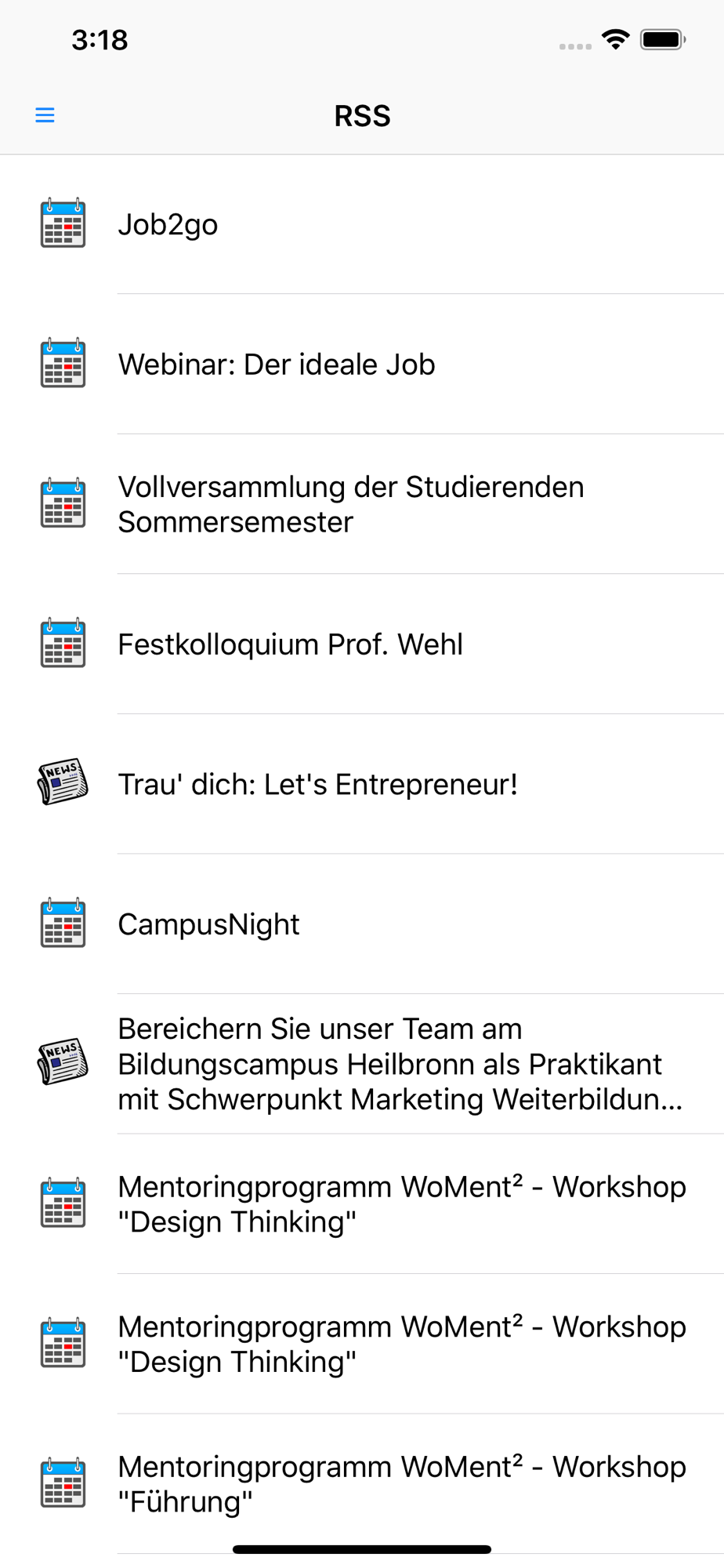Tap the WoMent² Workshop "Führung" entry
724x1568 pixels.
(x=362, y=1484)
